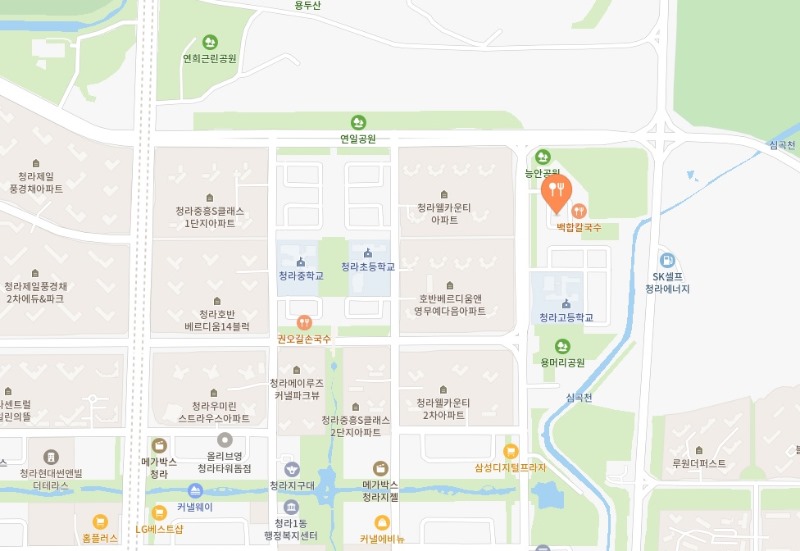Open the 올리브영 청라타워점 store marker
Viewport: 800px width, 551px height.
click(224, 441)
